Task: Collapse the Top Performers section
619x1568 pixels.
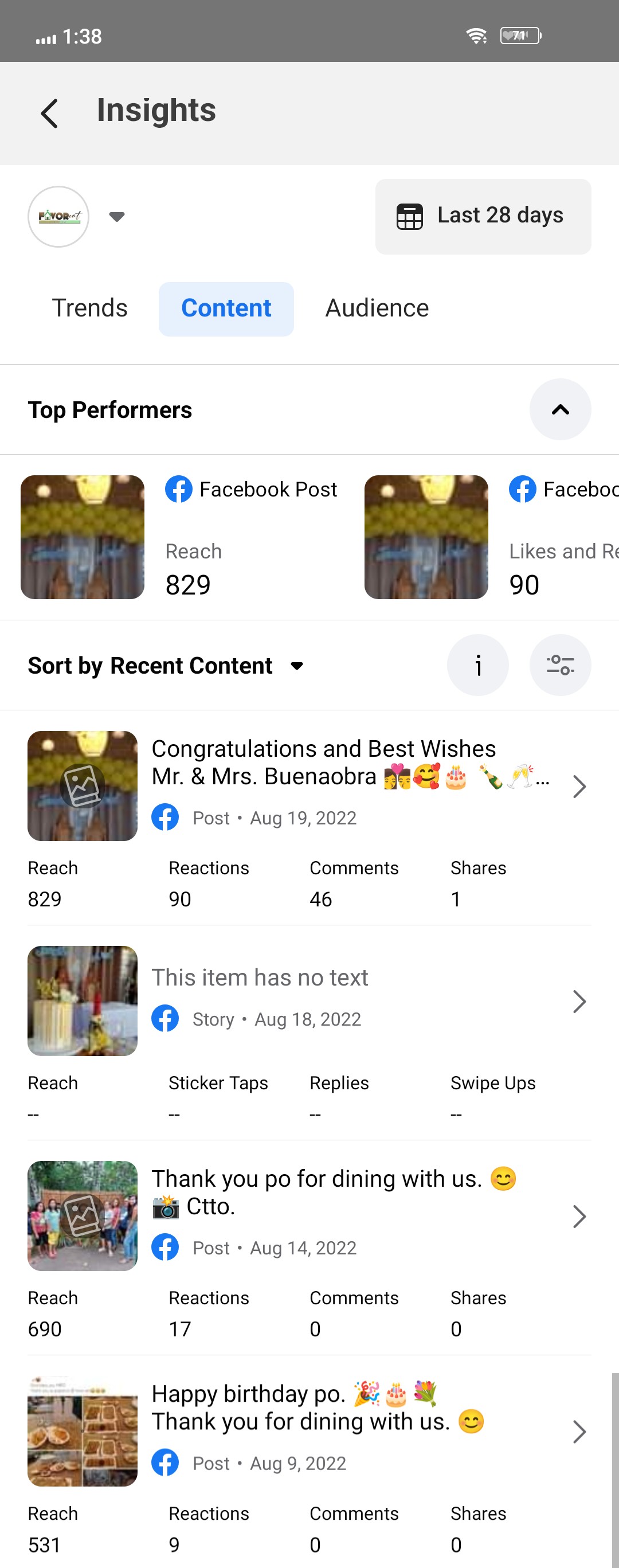Action: click(x=559, y=410)
